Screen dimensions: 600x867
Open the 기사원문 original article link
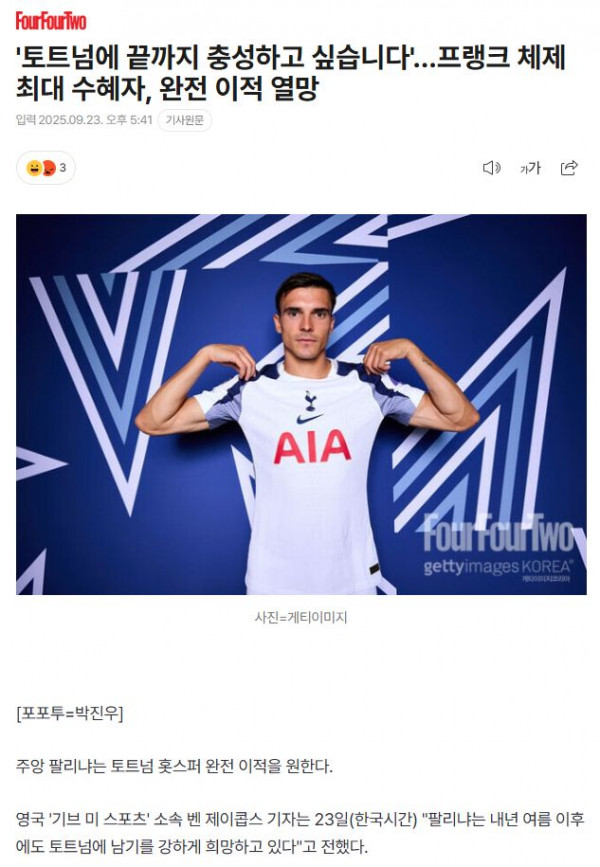tap(185, 120)
